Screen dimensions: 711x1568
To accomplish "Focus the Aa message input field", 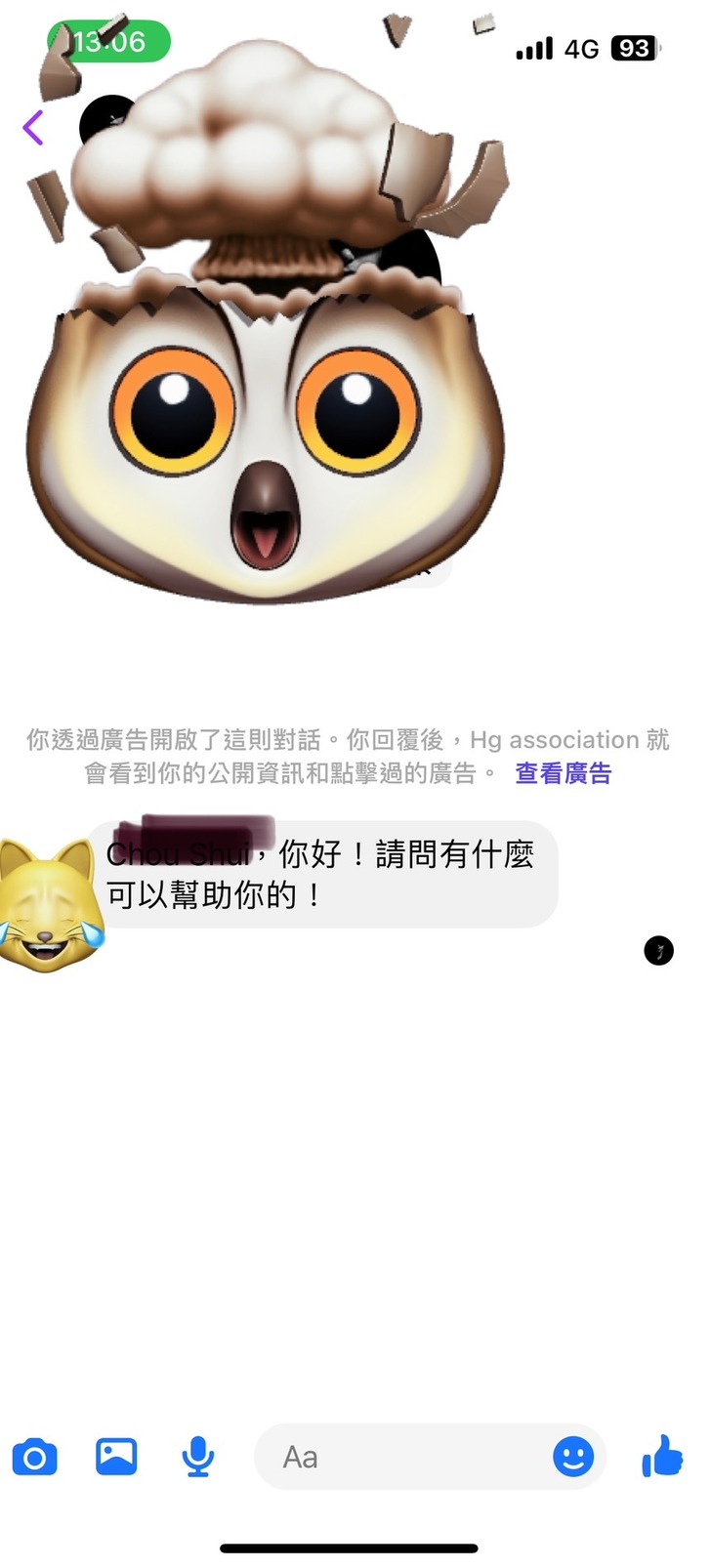I will click(400, 1458).
